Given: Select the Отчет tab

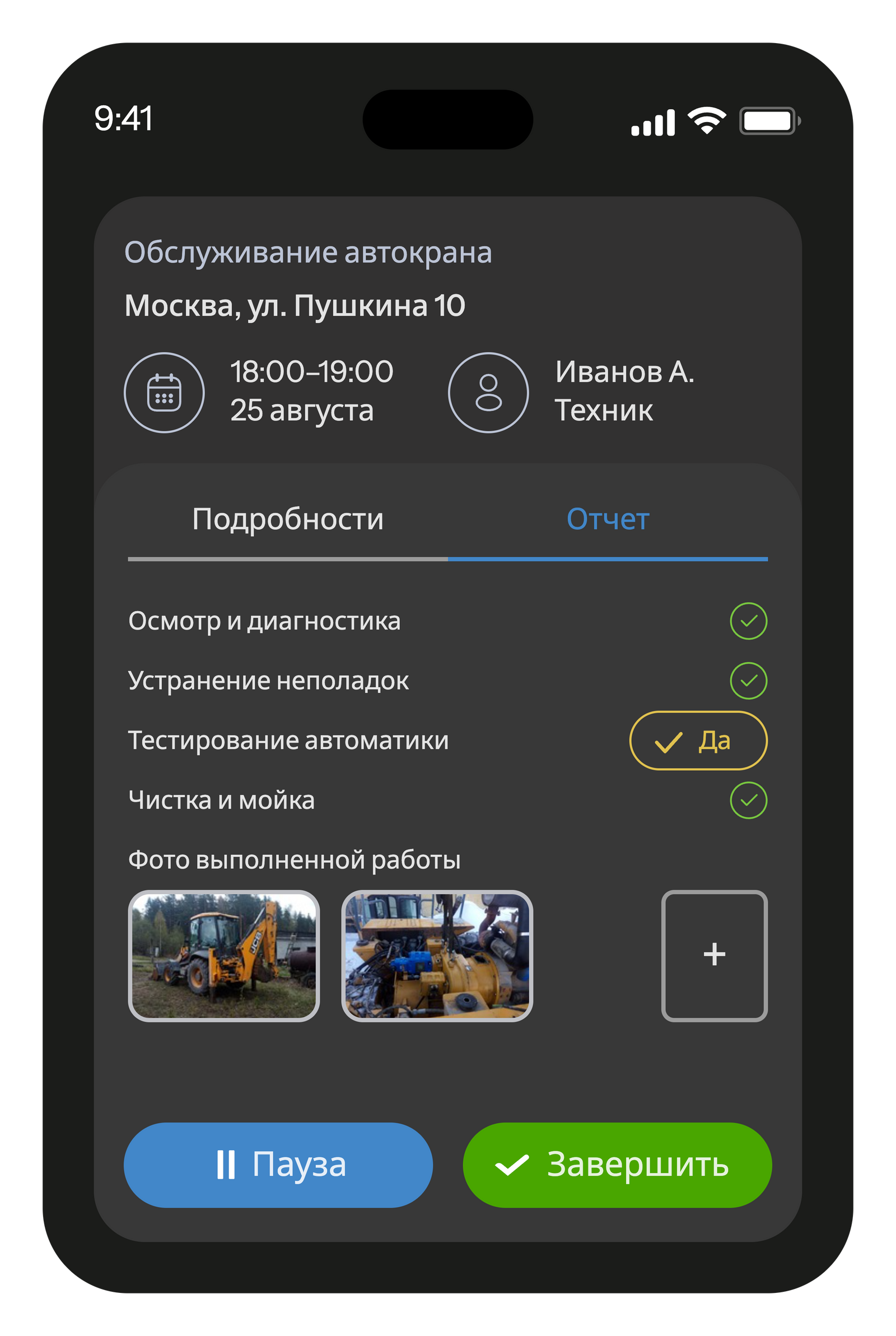Looking at the screenshot, I should click(608, 519).
